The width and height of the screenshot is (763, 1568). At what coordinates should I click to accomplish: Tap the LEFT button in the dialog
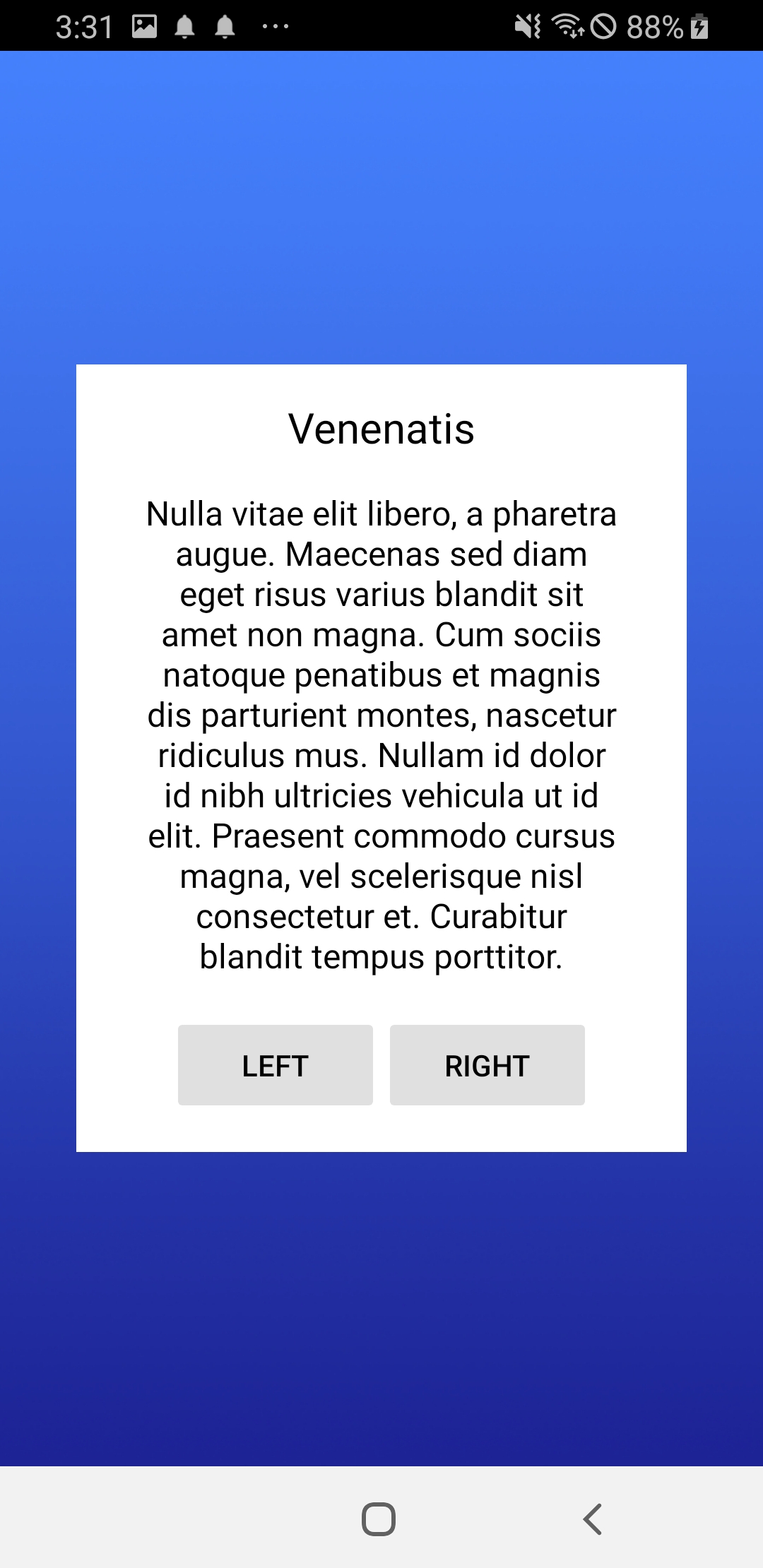point(275,1065)
